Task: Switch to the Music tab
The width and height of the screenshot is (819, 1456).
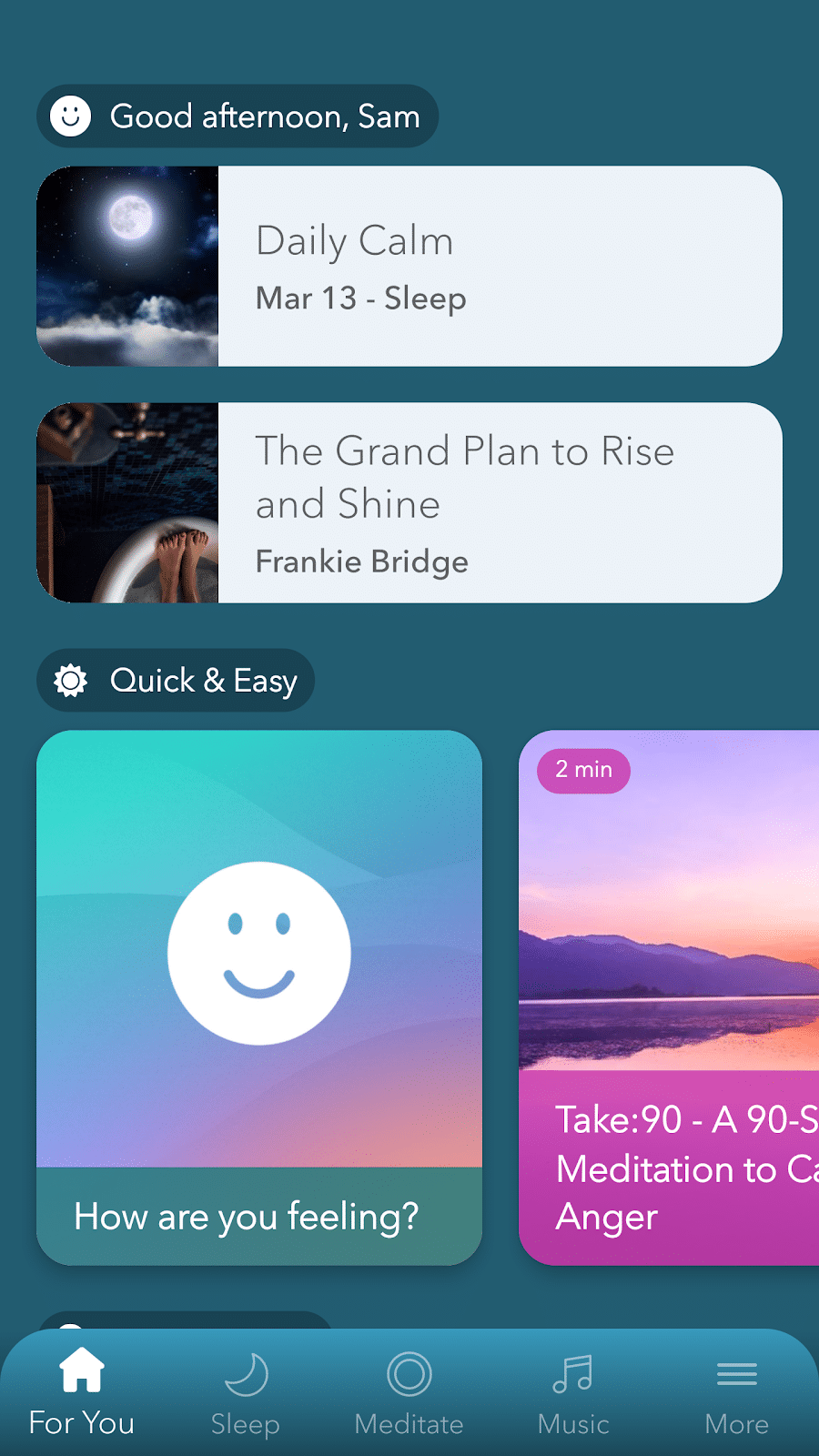Action: pyautogui.click(x=573, y=1392)
